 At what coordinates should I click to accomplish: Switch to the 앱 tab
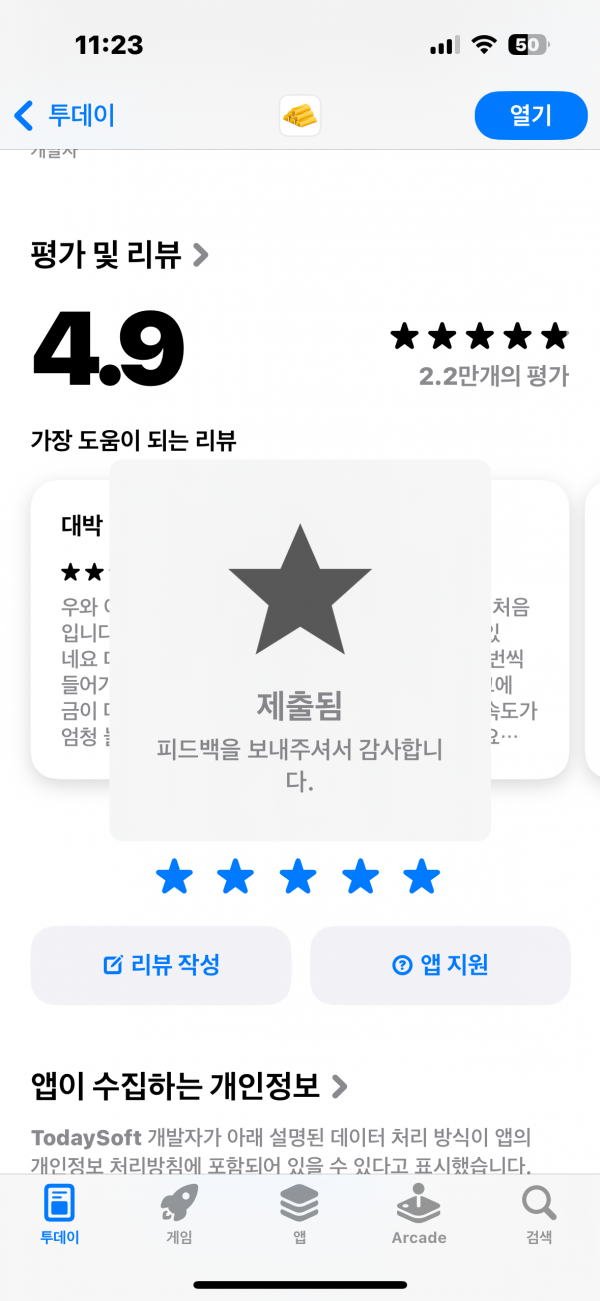(x=299, y=1215)
